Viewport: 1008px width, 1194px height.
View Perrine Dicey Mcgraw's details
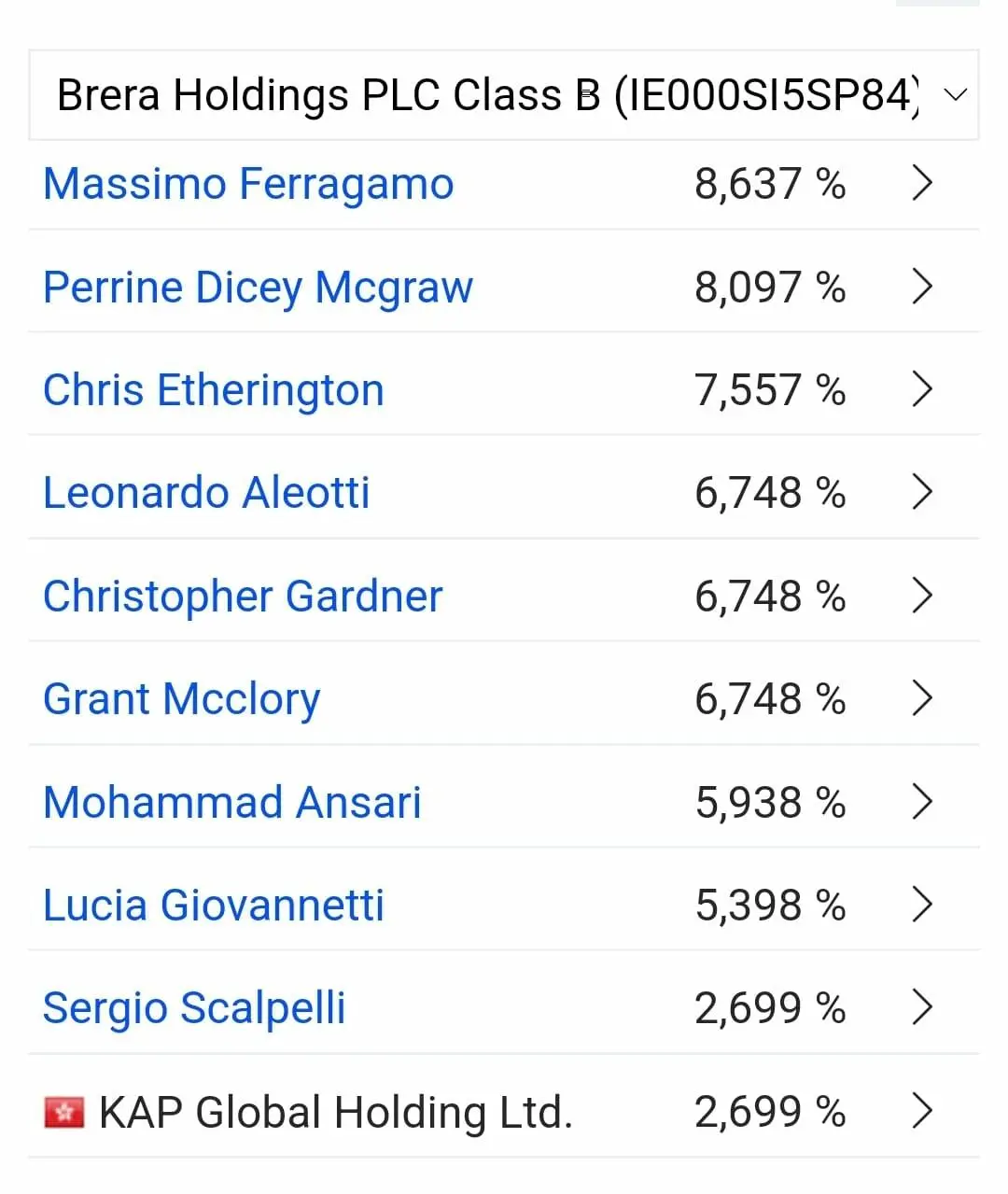click(x=258, y=288)
